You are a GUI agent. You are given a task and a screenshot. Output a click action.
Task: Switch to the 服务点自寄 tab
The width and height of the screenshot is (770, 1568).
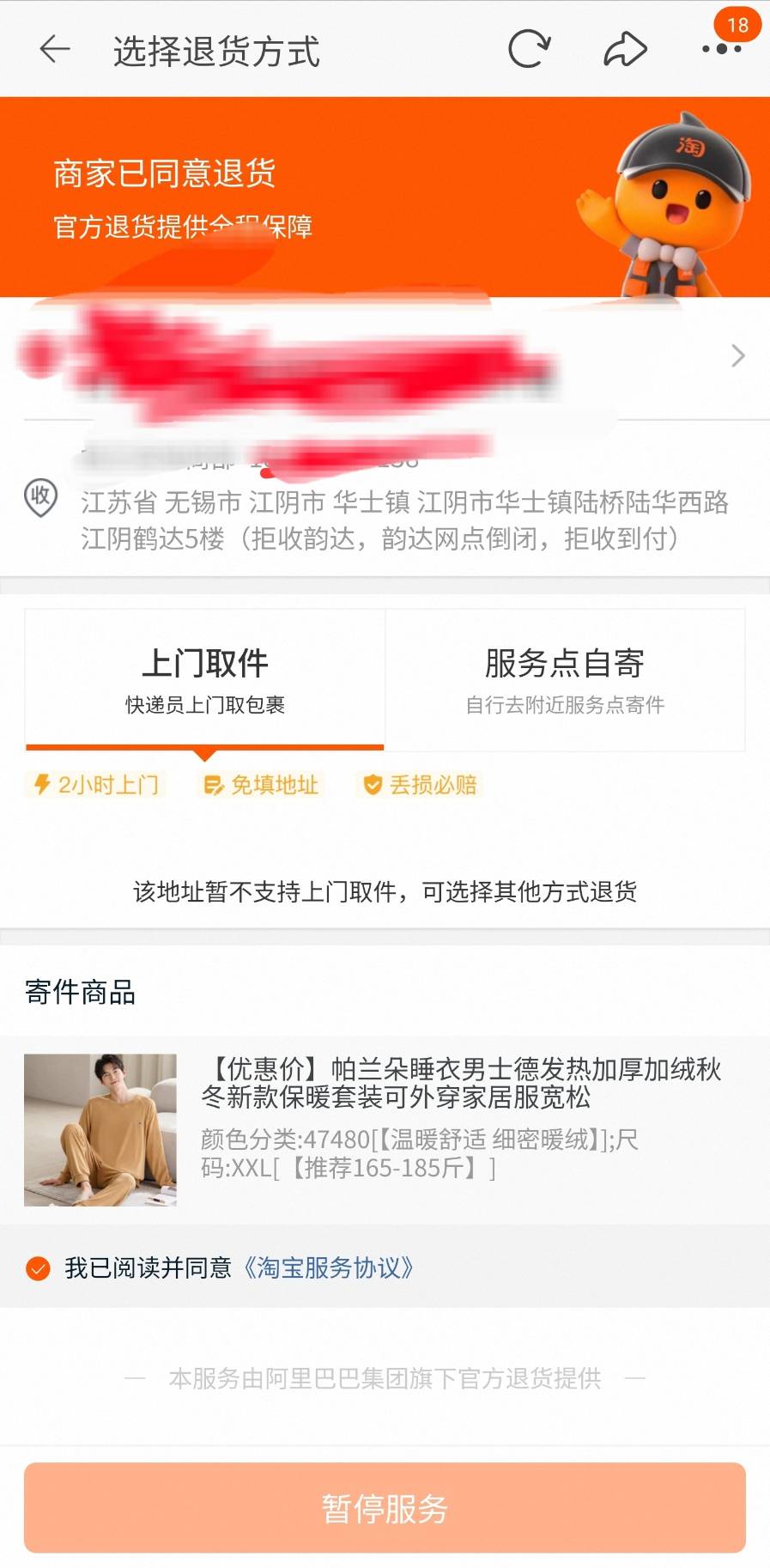coord(565,680)
